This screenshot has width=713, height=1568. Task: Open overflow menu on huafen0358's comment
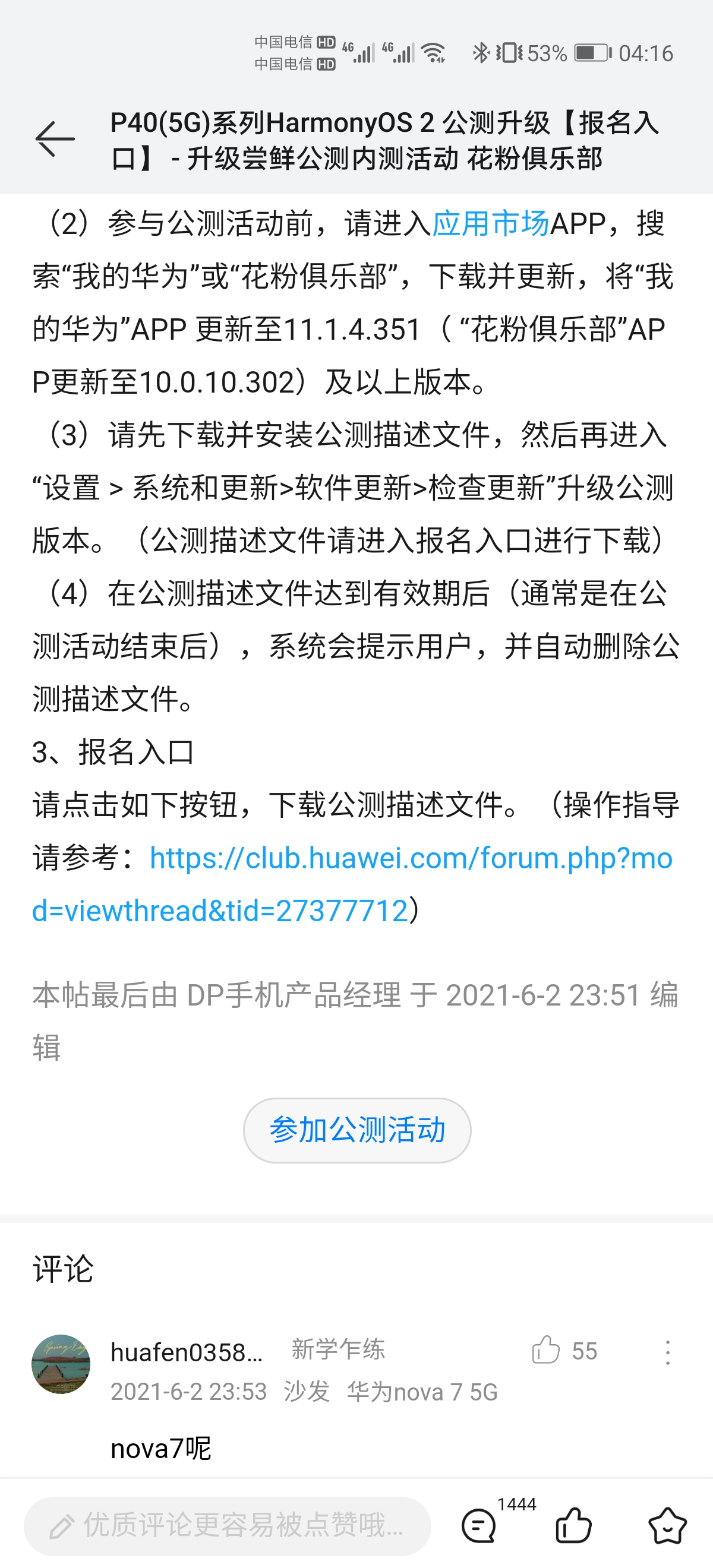click(x=668, y=1352)
